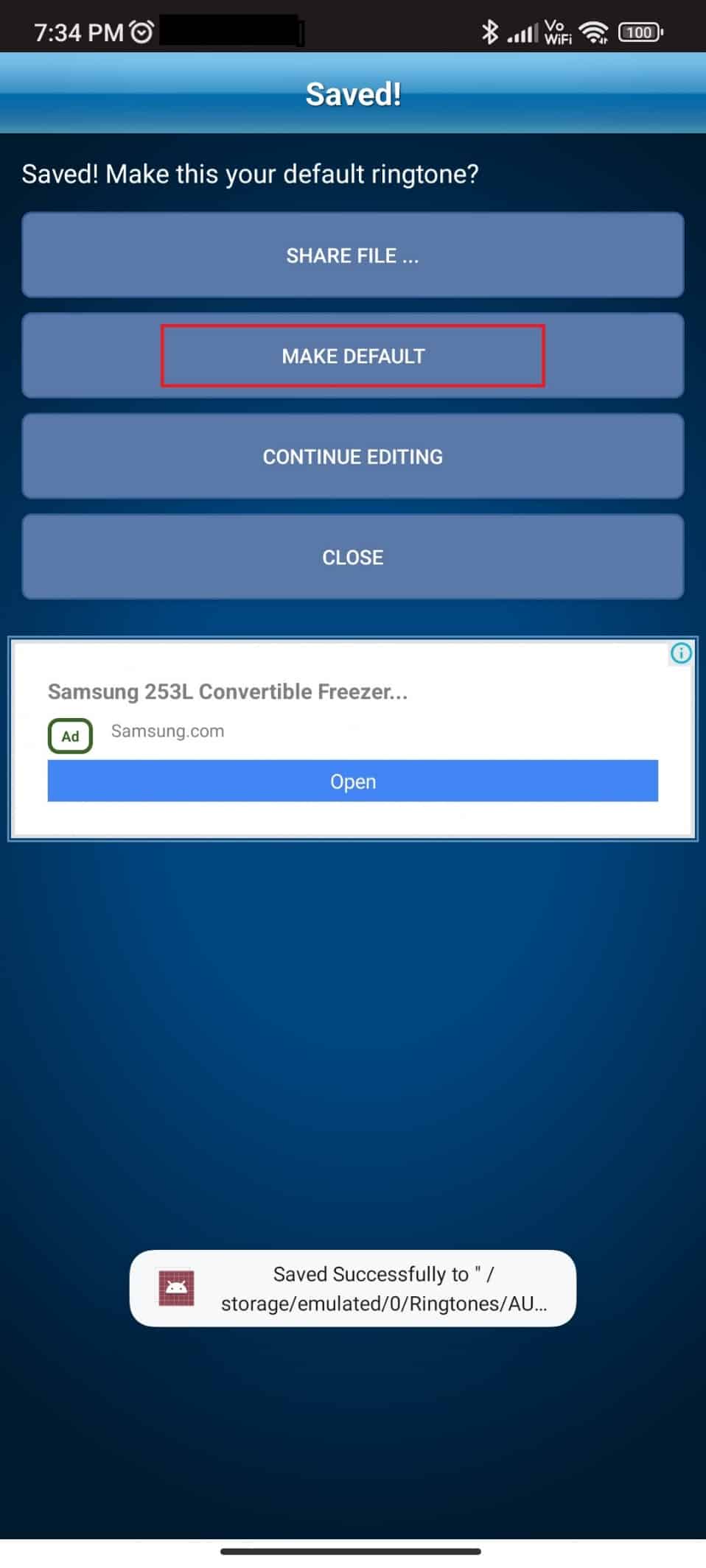Tap the Samsung 253L Convertible Freezer ad title

point(227,692)
